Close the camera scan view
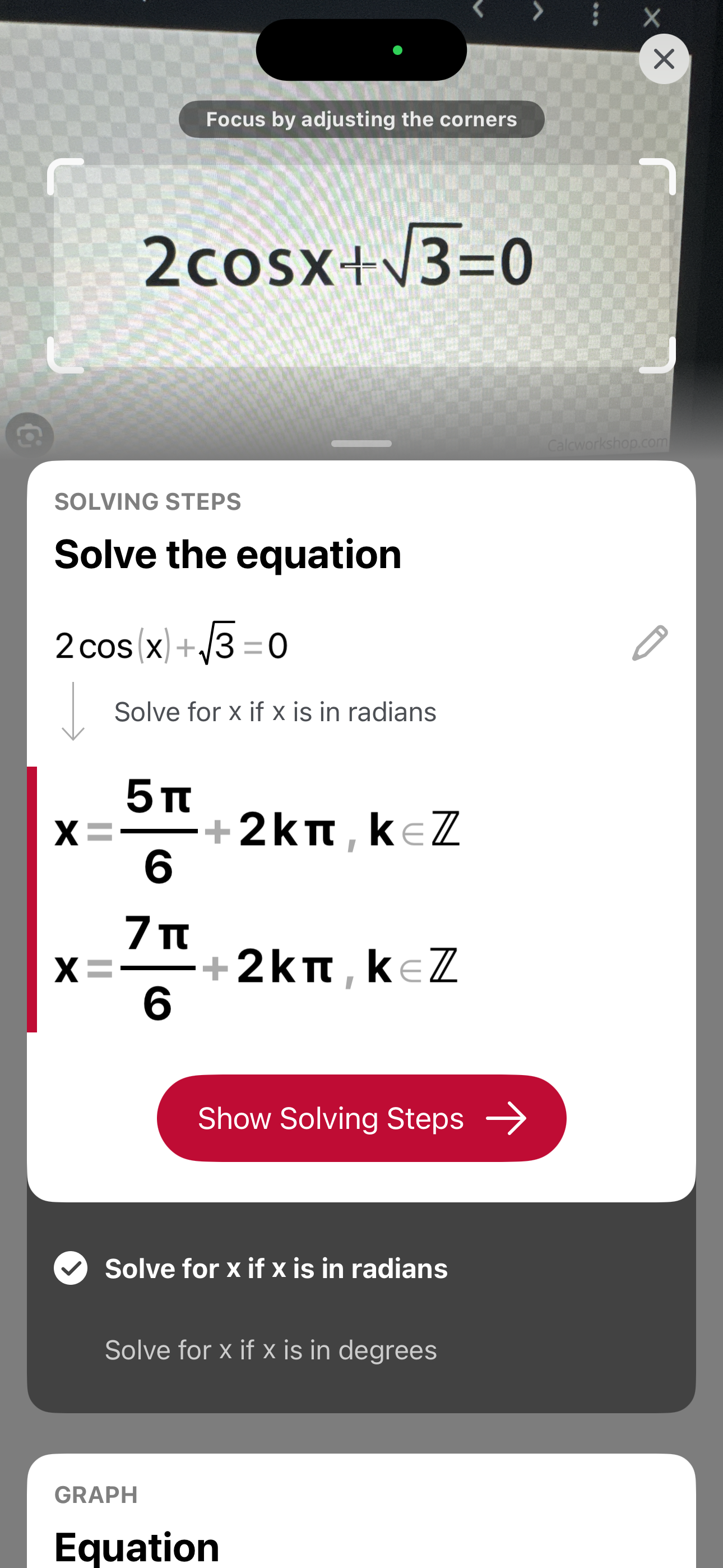 coord(664,59)
